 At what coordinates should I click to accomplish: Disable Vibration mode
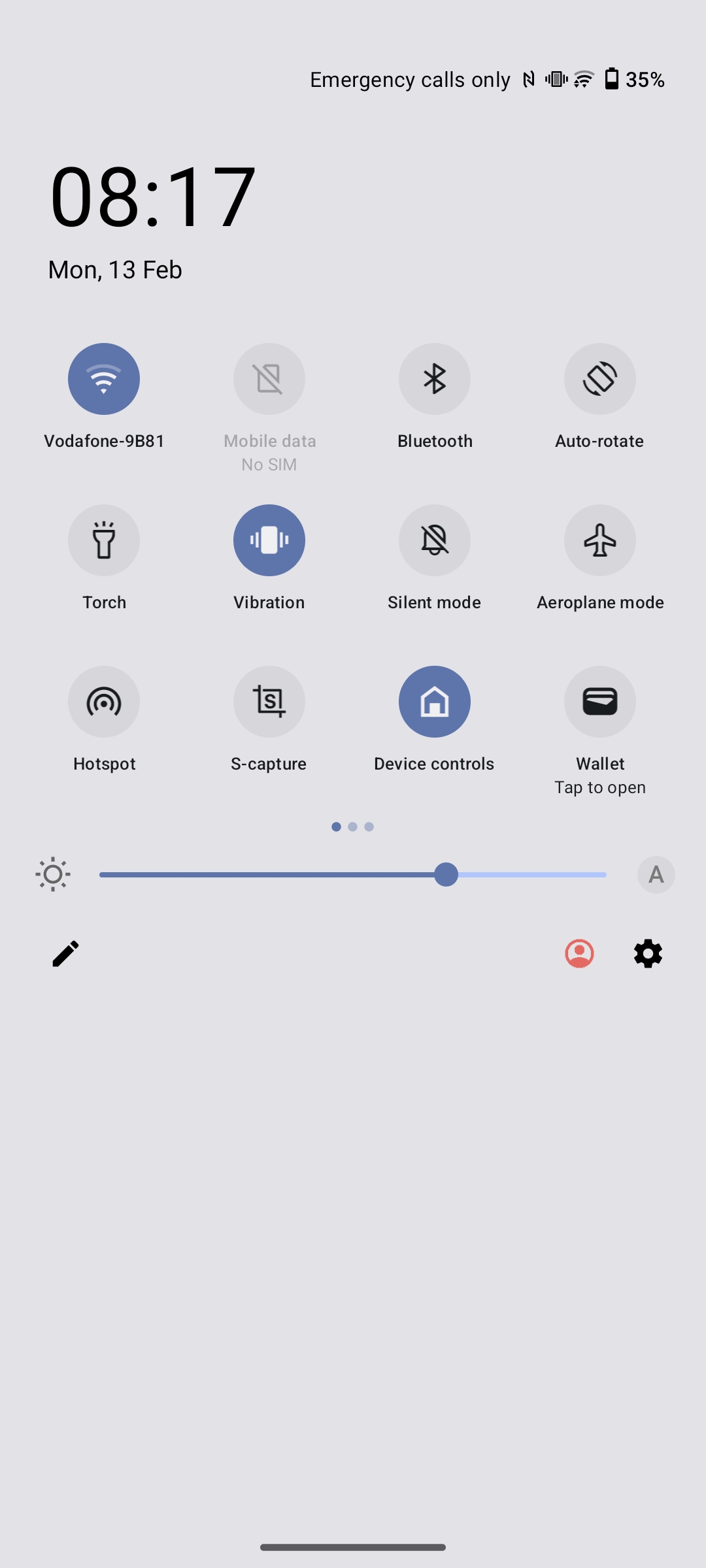pos(269,540)
